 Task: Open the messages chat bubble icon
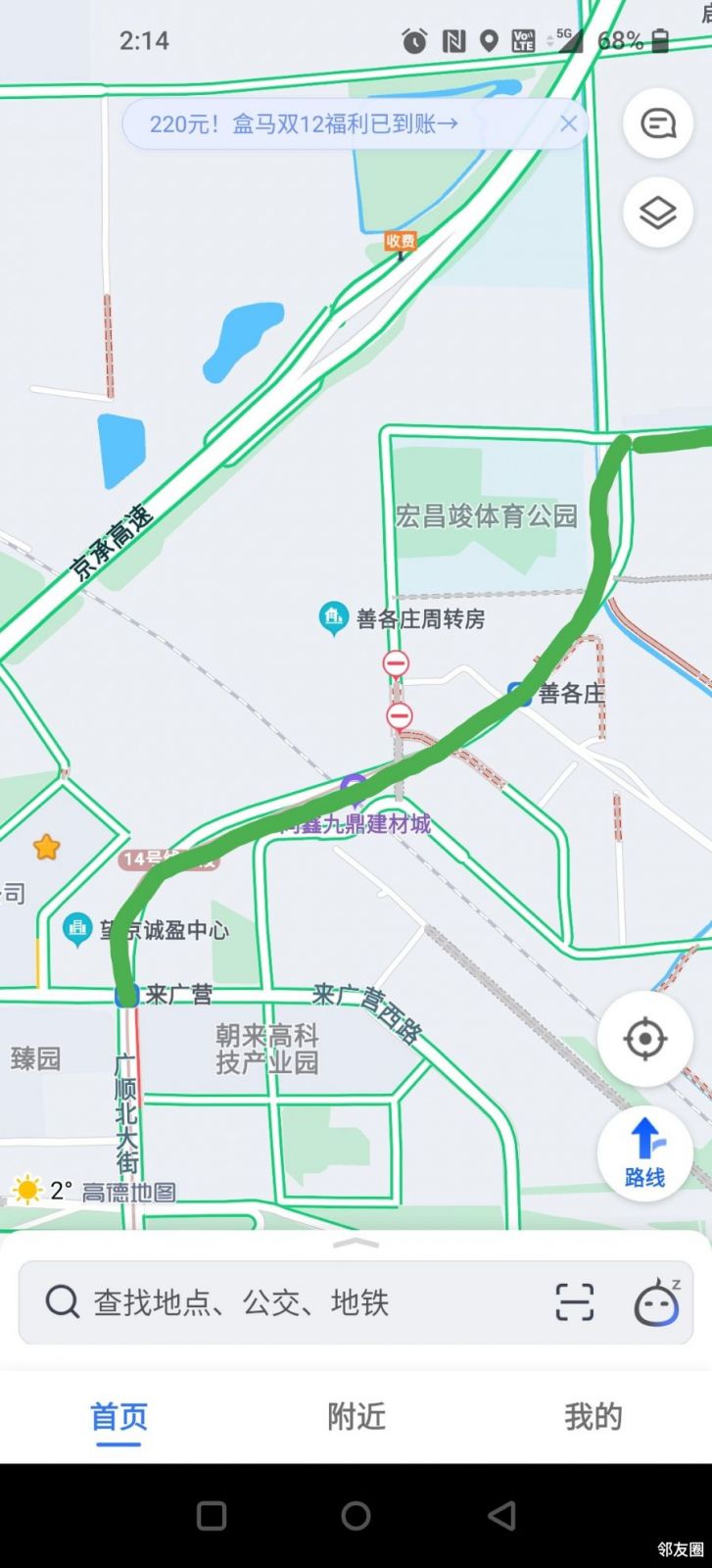657,123
